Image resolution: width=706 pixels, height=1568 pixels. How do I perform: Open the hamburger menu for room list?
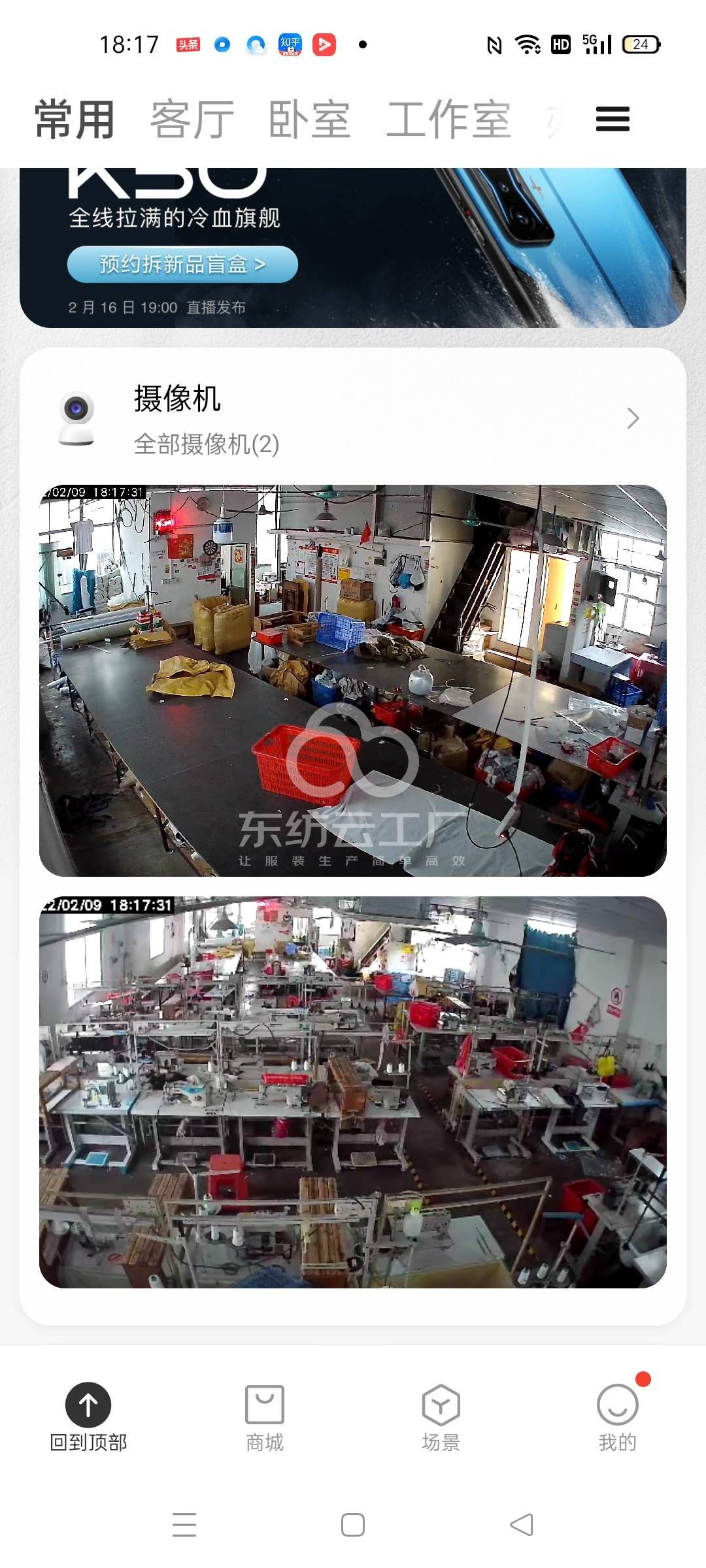(x=613, y=120)
